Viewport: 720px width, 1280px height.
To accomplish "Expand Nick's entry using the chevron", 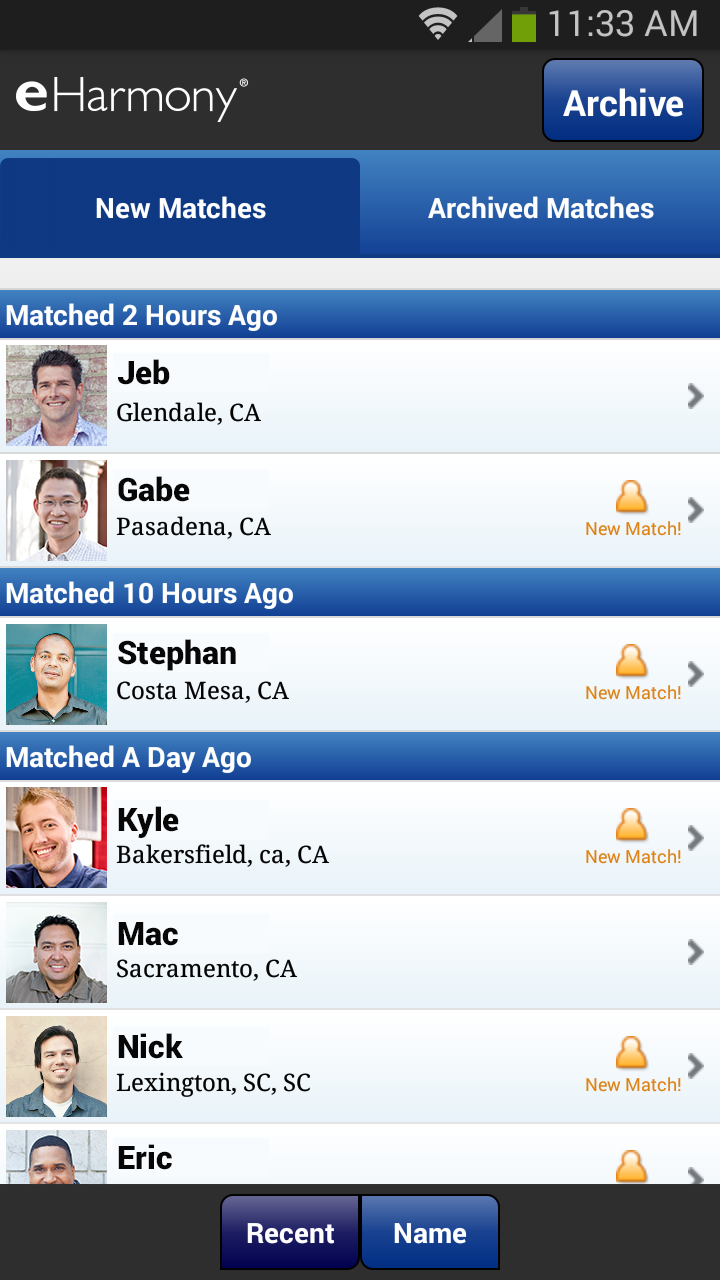I will tap(695, 1065).
